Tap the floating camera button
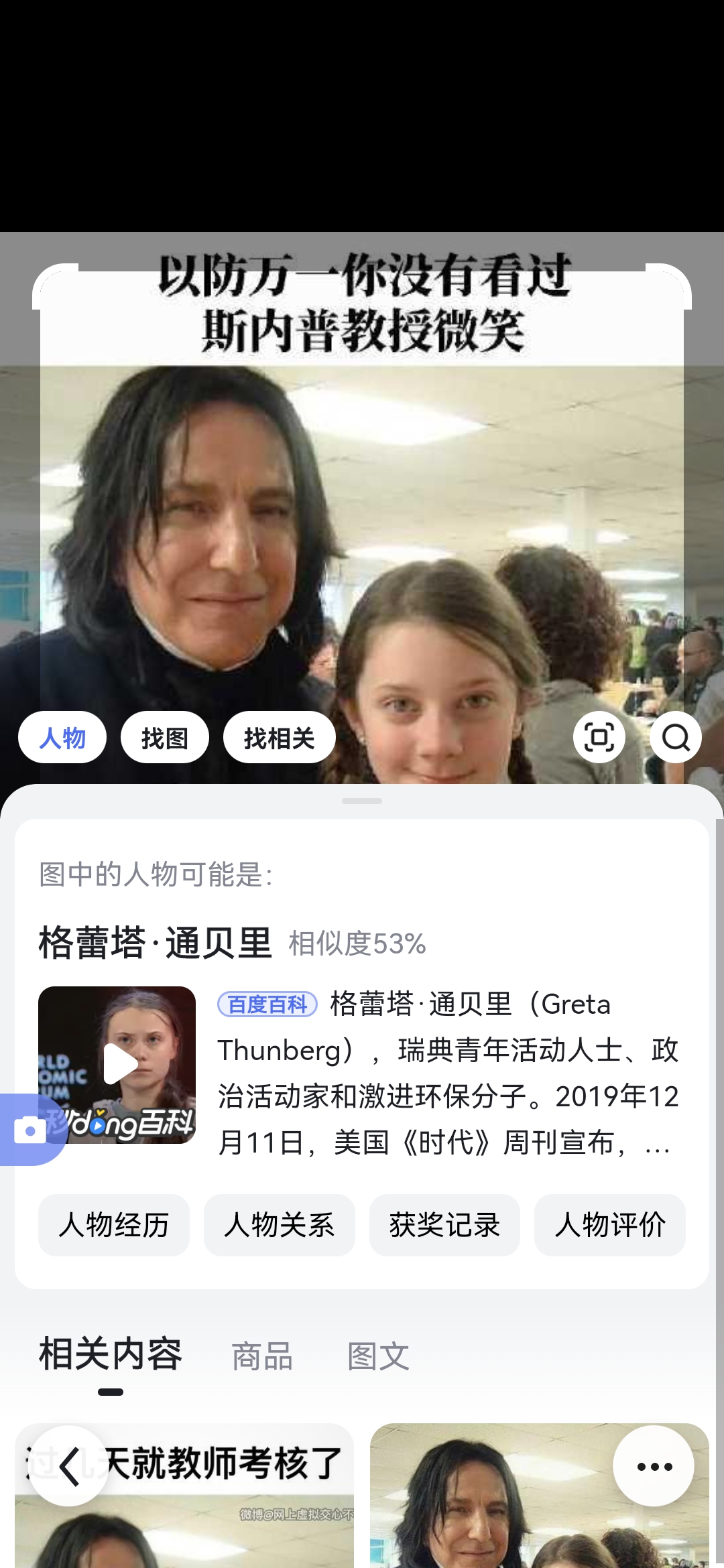This screenshot has width=724, height=1568. pos(30,1130)
